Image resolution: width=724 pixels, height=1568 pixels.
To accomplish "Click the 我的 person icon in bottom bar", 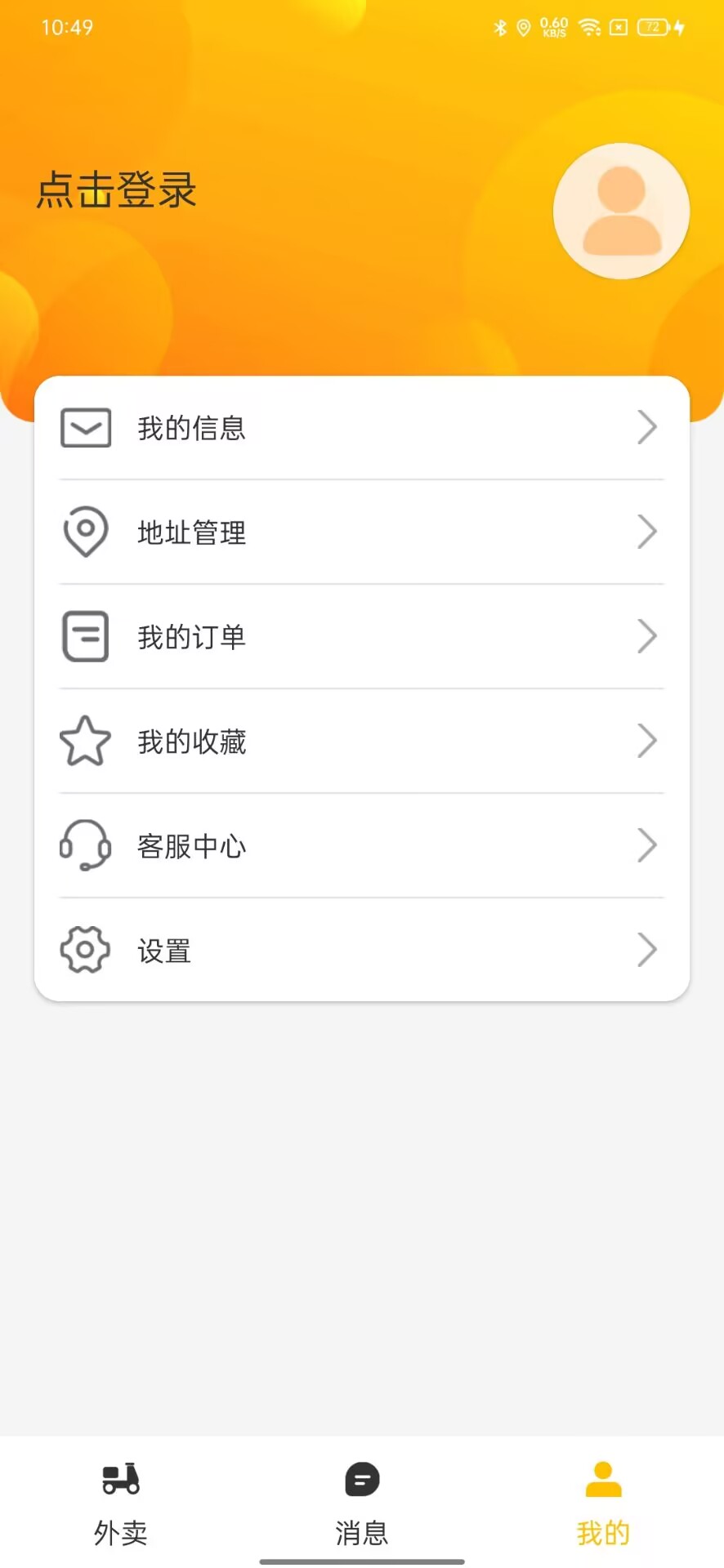I will point(603,1480).
